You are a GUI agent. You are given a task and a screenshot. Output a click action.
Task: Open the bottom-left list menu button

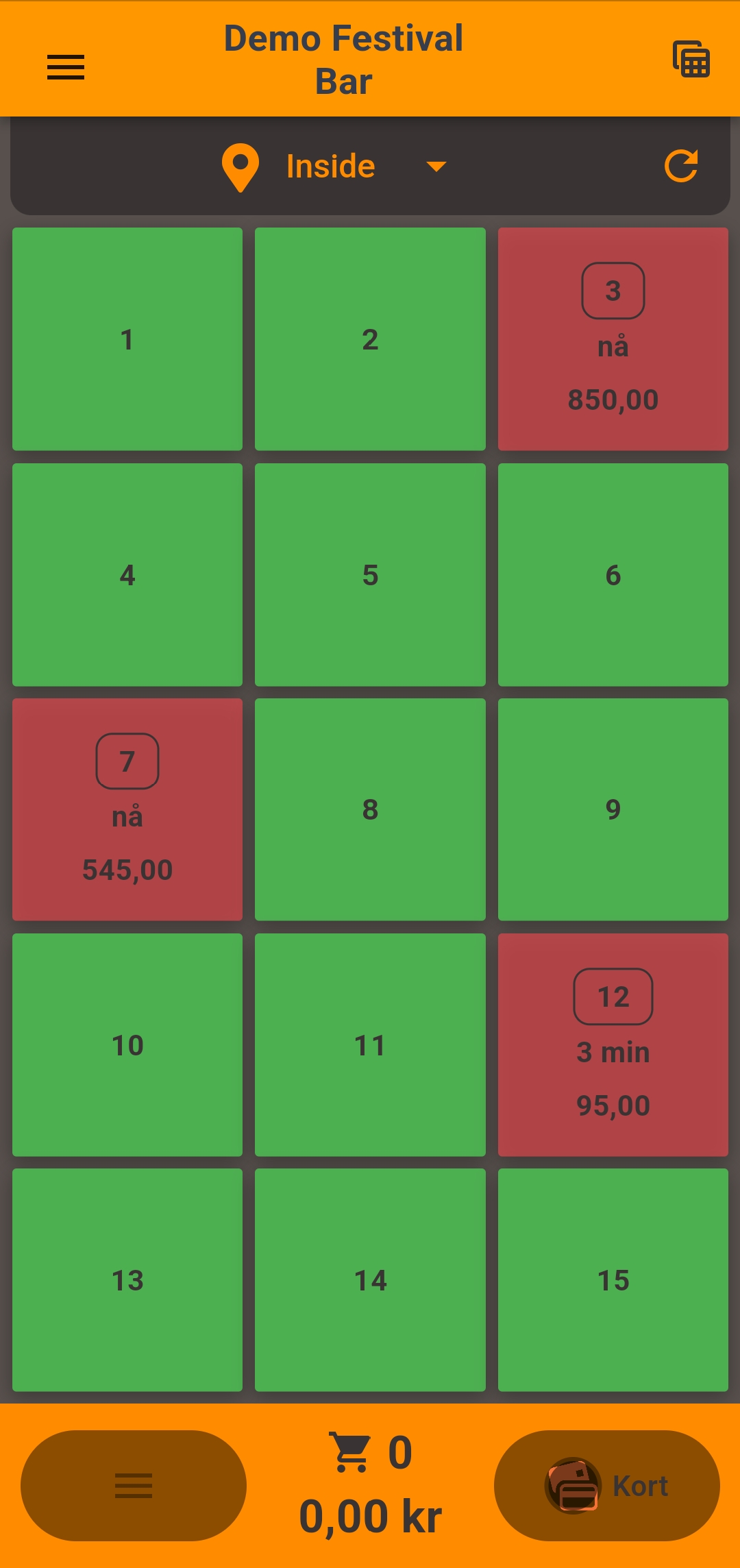tap(134, 1485)
